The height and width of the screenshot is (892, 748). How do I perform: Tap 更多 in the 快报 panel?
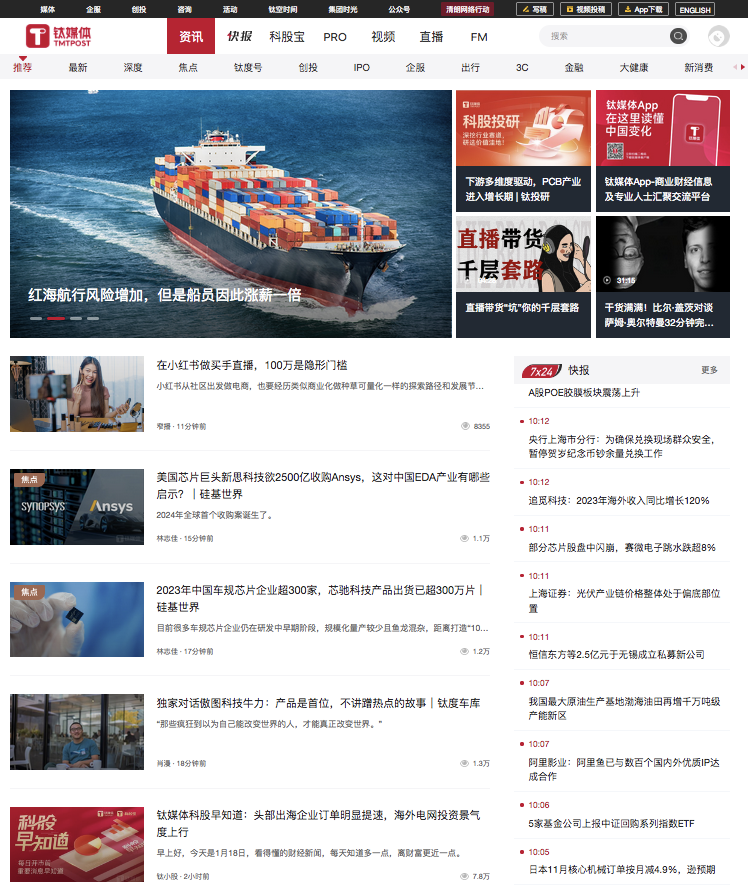coord(709,370)
